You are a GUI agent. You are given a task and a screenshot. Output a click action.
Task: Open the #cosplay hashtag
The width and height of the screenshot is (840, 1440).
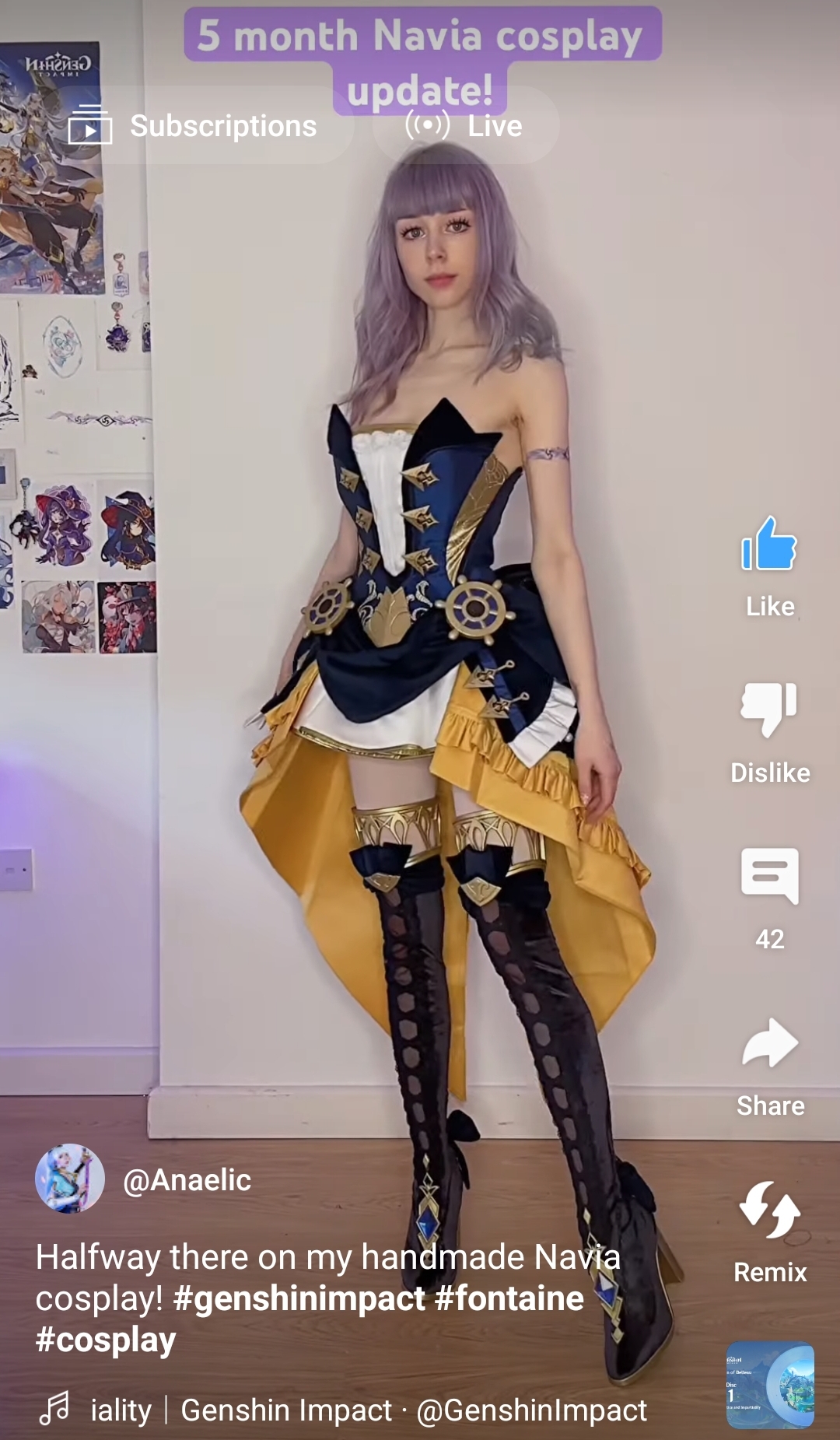tap(106, 1340)
